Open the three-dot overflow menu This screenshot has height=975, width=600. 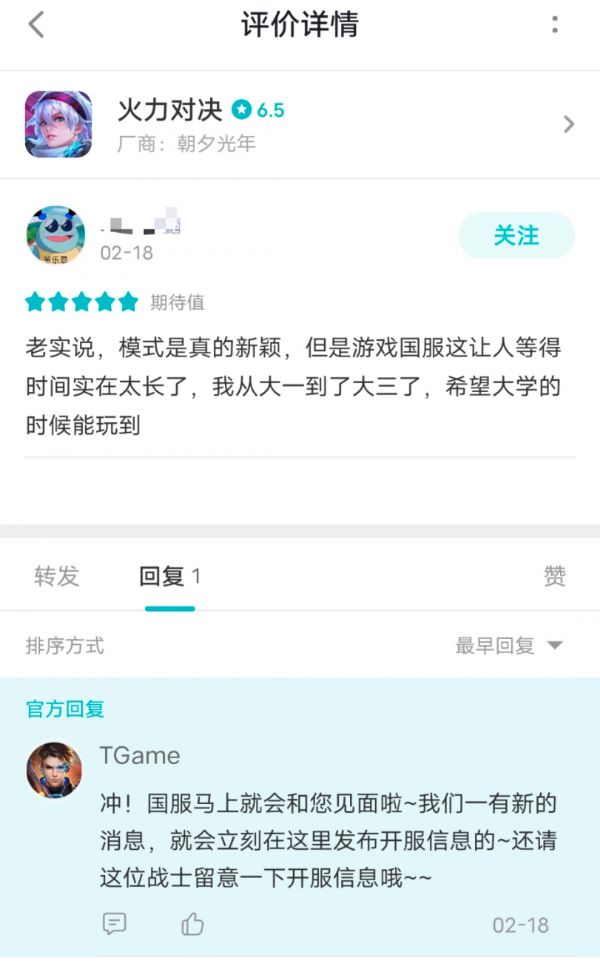pyautogui.click(x=555, y=25)
